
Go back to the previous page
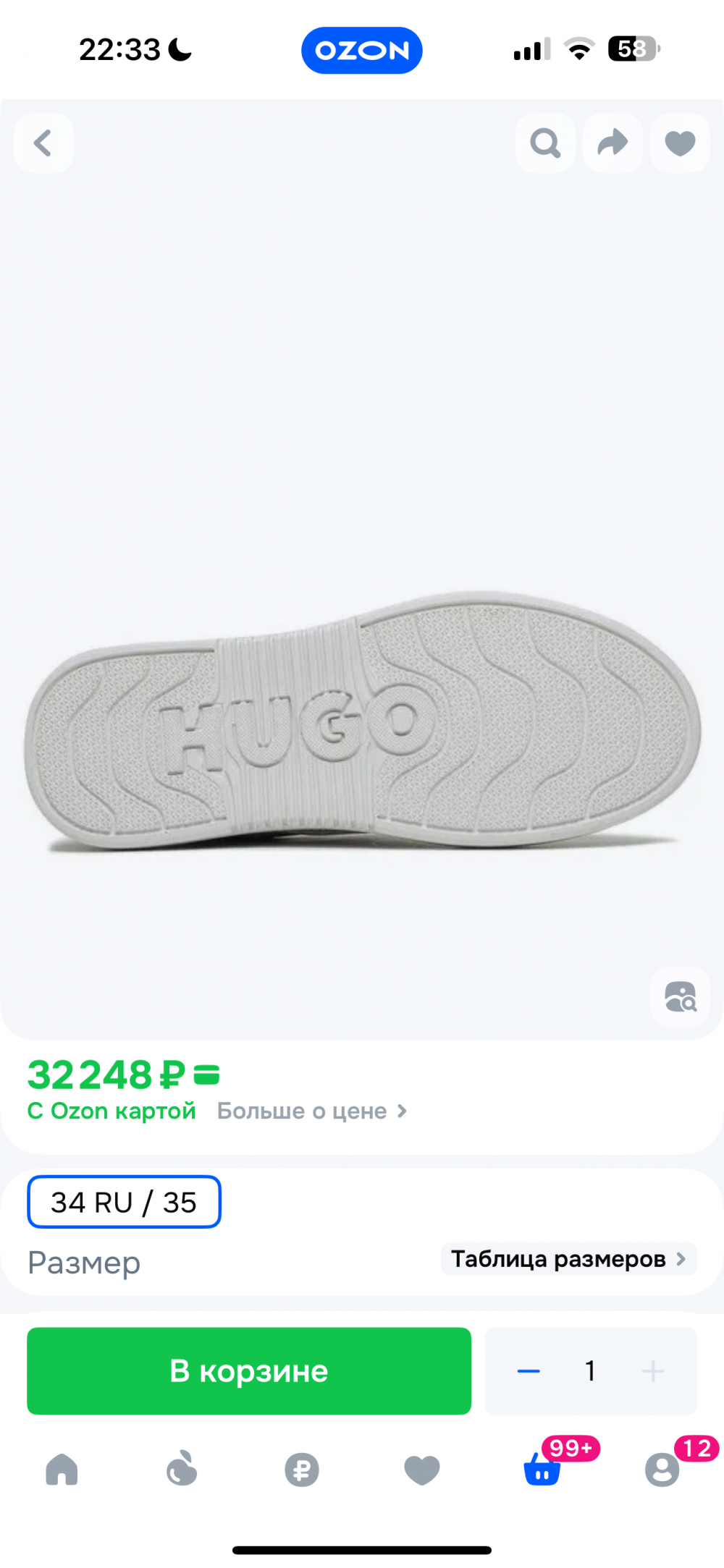43,143
